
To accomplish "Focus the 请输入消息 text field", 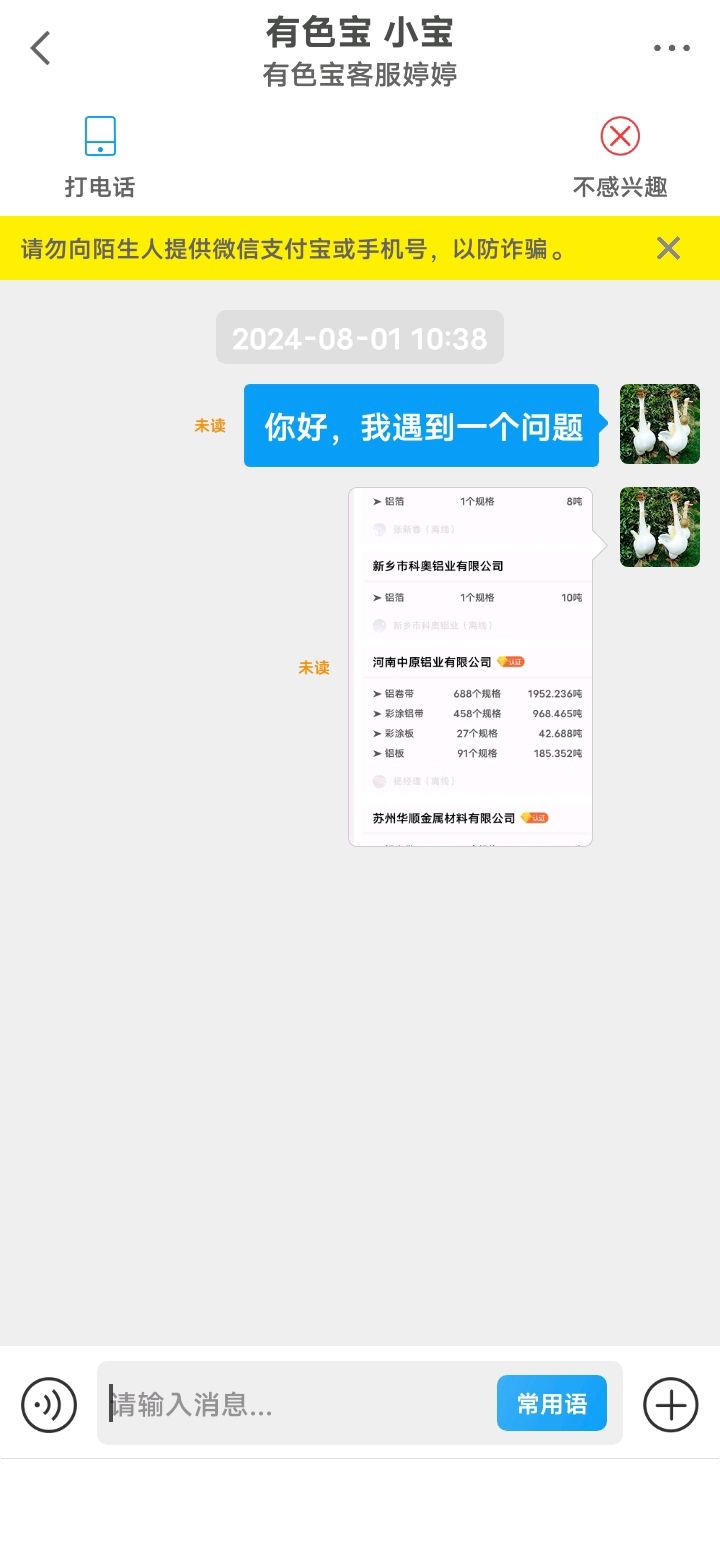I will pos(300,1404).
